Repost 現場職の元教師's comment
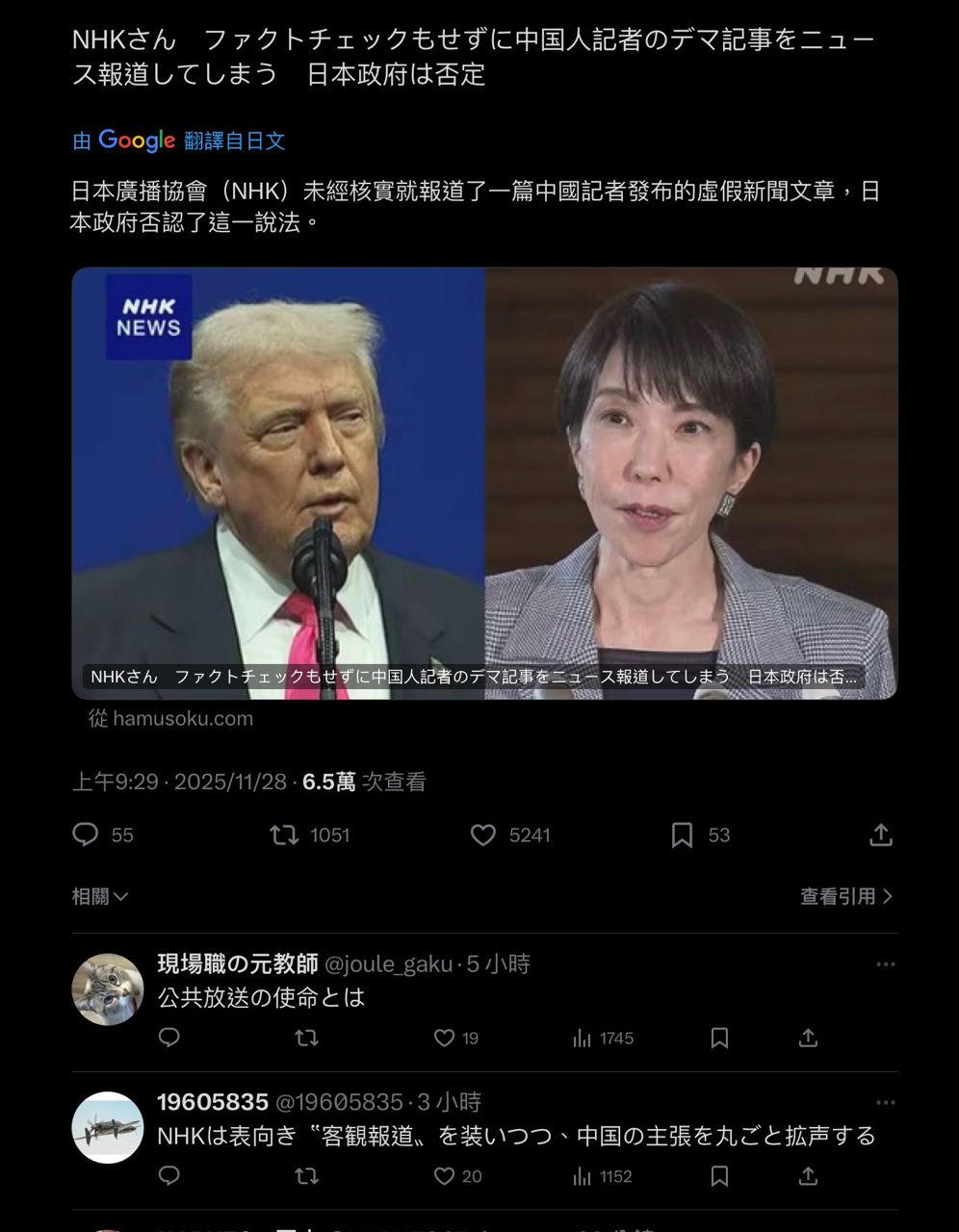959x1232 pixels. (x=306, y=1038)
